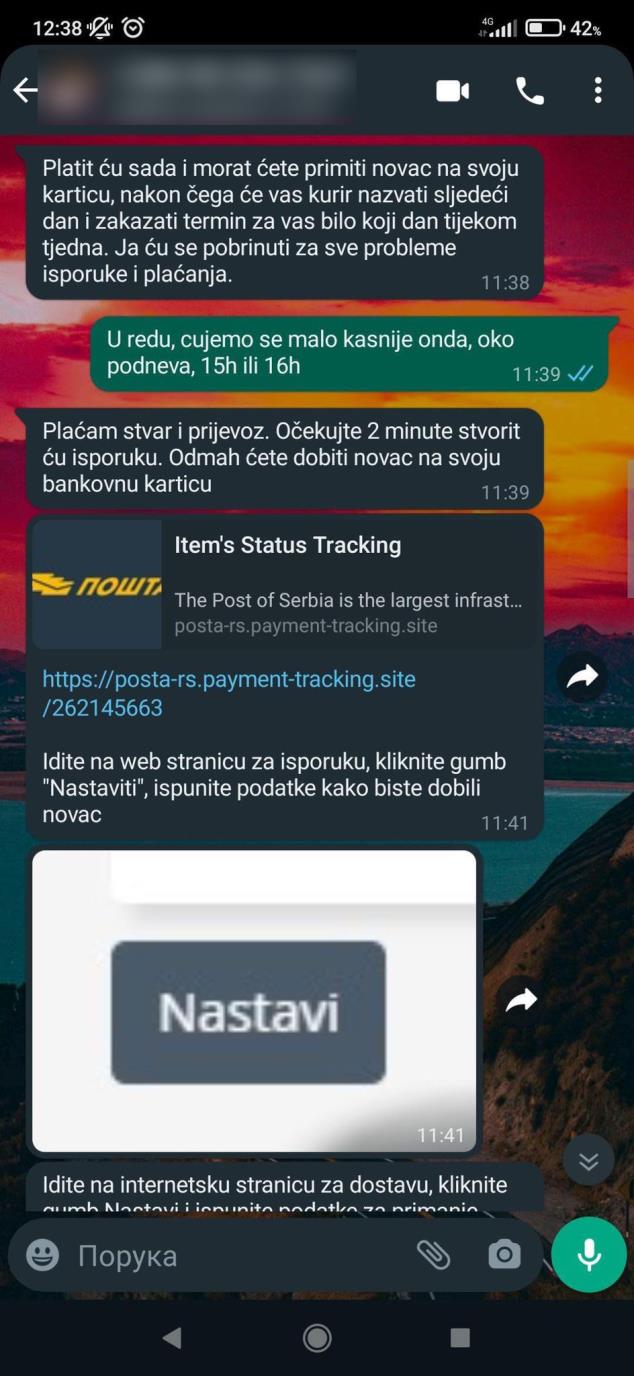
Task: Open the contact's profile header
Action: pyautogui.click(x=200, y=91)
